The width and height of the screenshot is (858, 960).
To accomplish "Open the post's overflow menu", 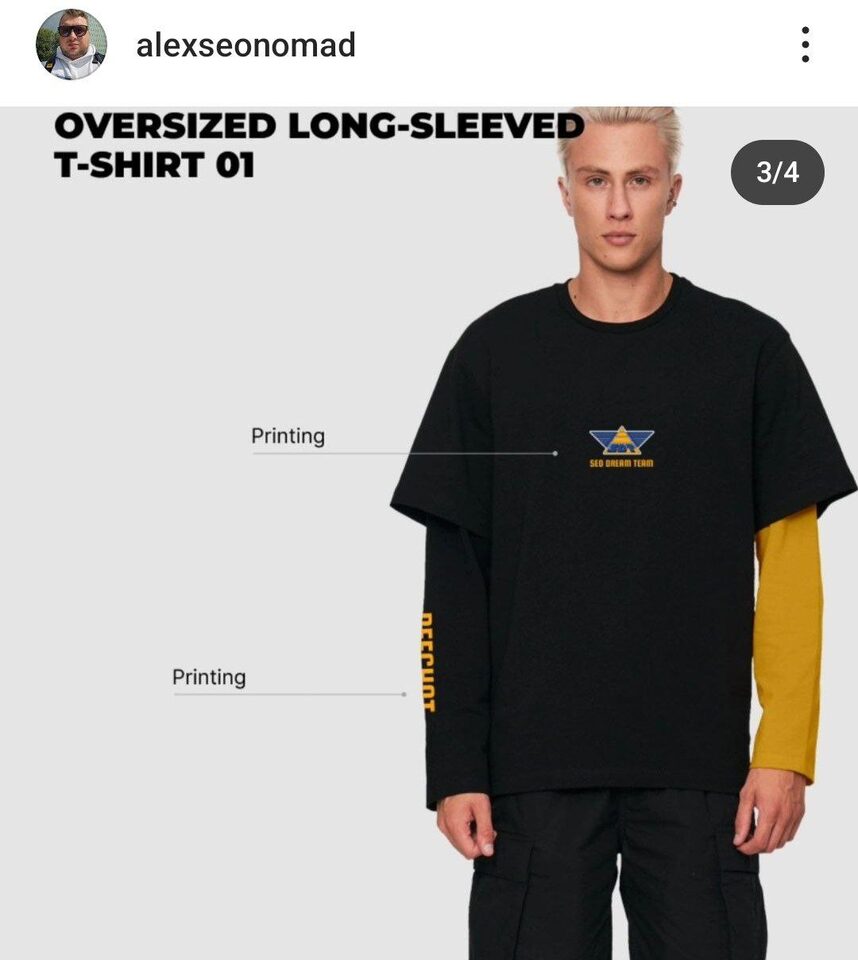I will 805,45.
